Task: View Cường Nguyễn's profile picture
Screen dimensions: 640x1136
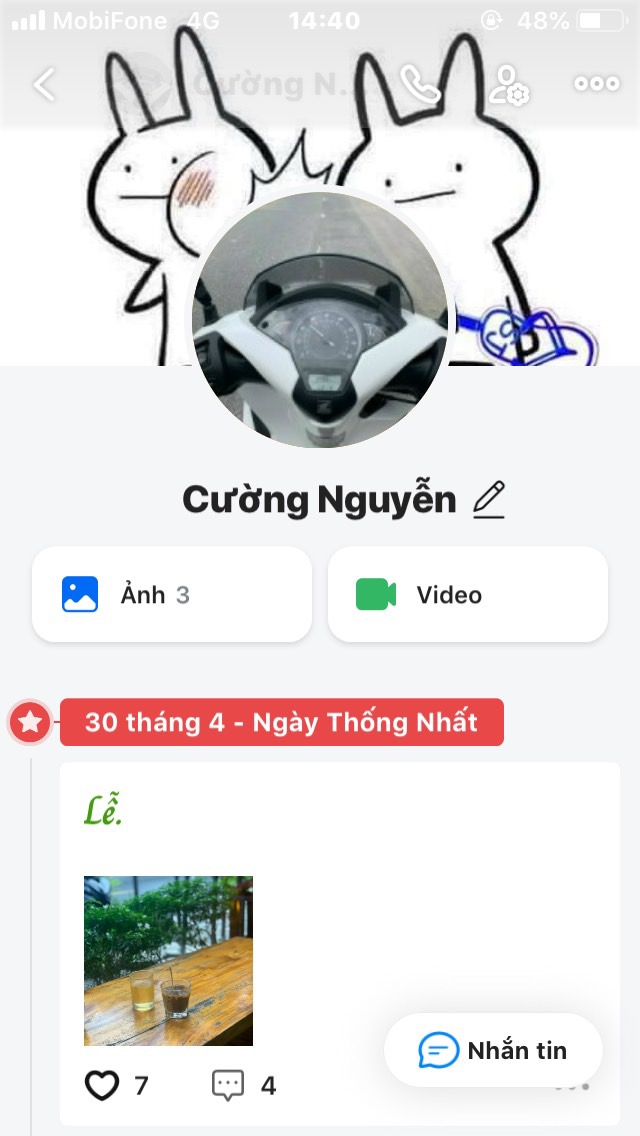Action: pyautogui.click(x=320, y=320)
